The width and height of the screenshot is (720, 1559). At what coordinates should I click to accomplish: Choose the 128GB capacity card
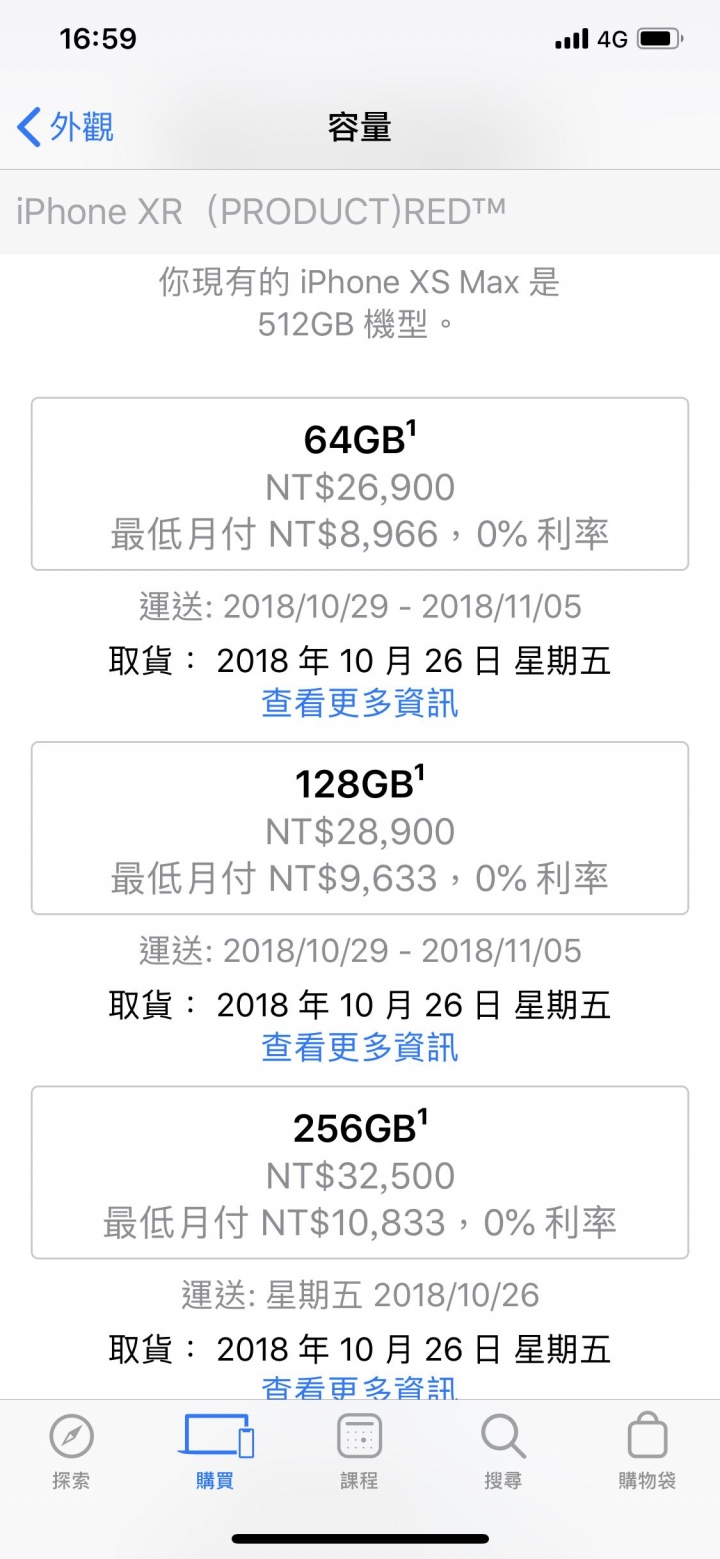click(360, 828)
